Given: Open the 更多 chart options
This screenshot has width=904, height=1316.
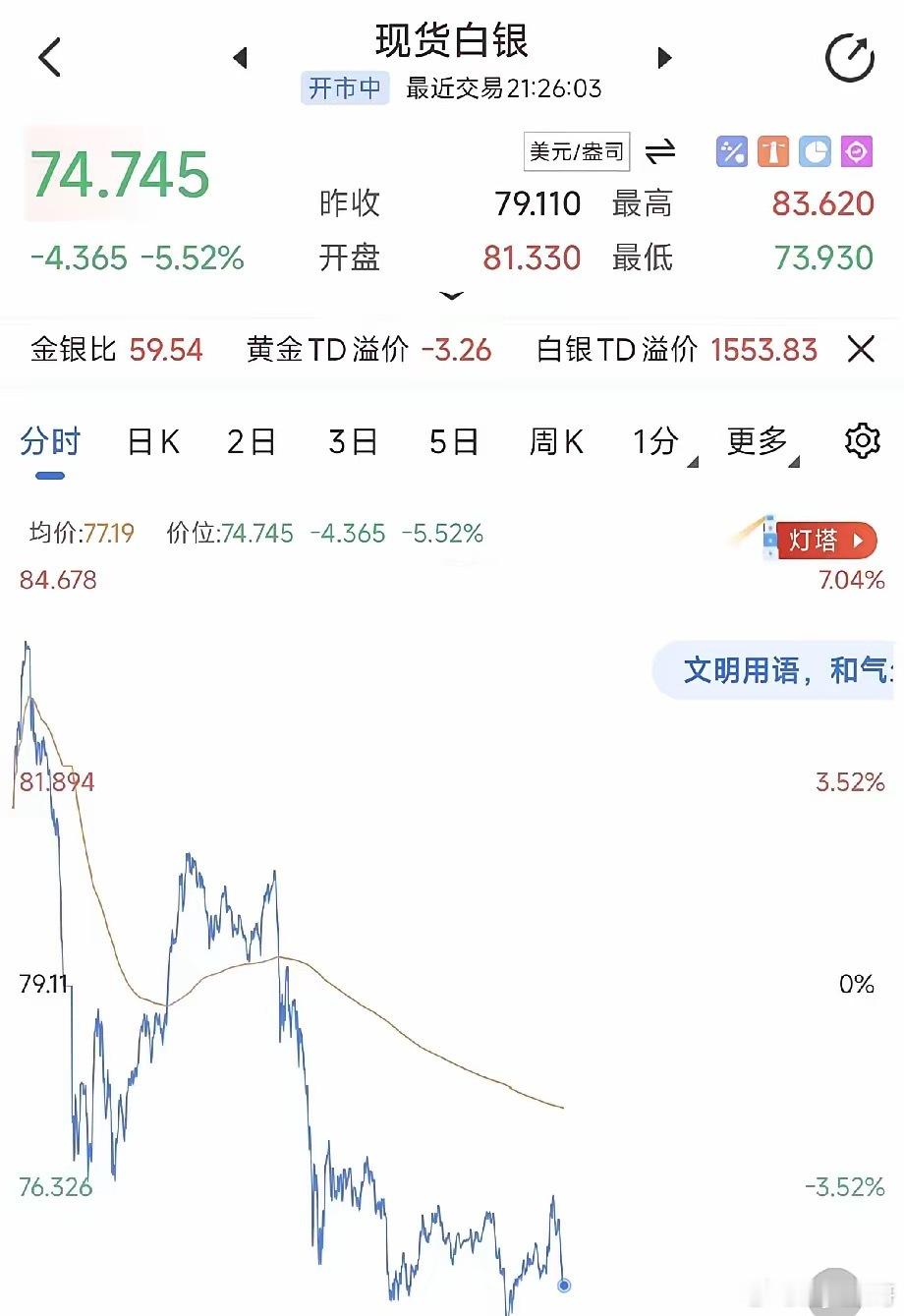Looking at the screenshot, I should [762, 443].
